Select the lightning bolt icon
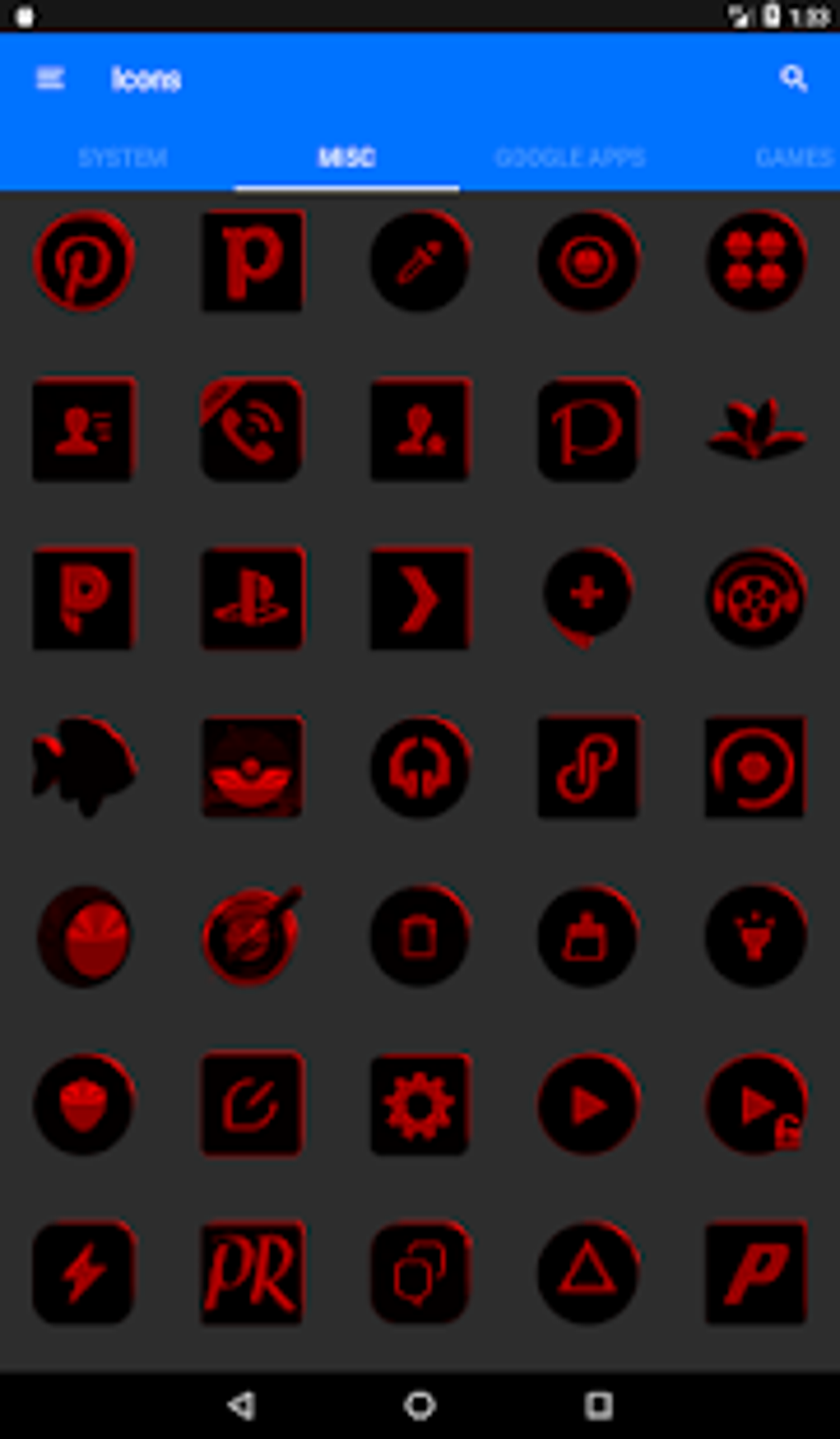840x1439 pixels. click(84, 1273)
